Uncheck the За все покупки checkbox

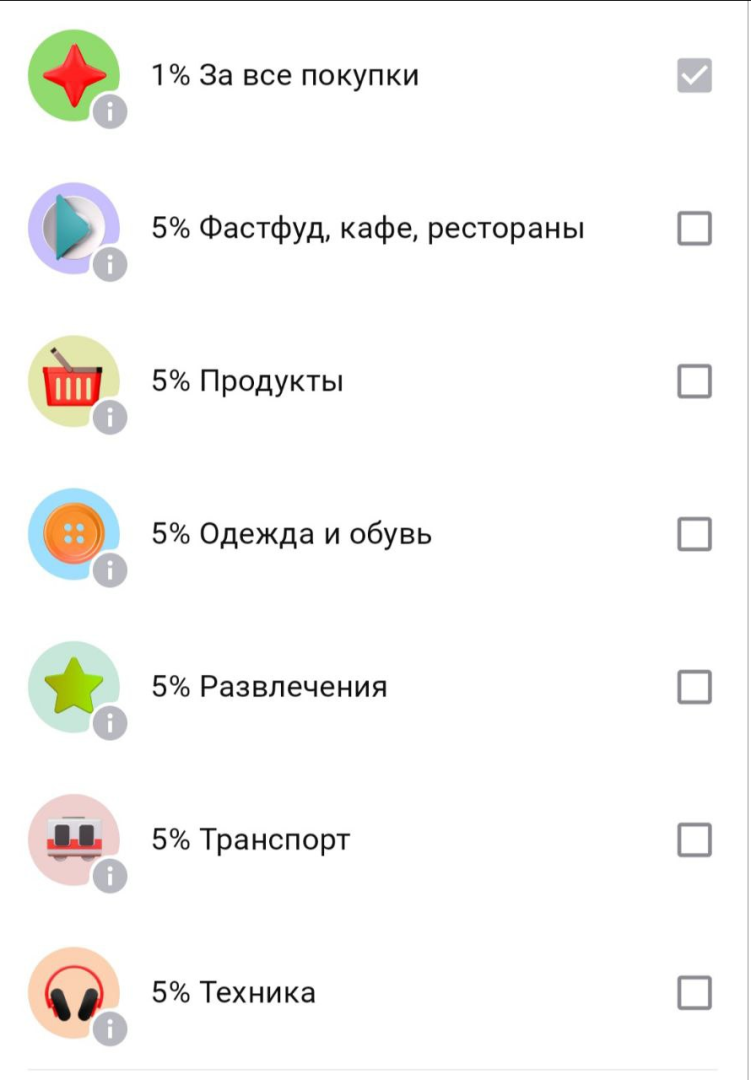(x=695, y=75)
